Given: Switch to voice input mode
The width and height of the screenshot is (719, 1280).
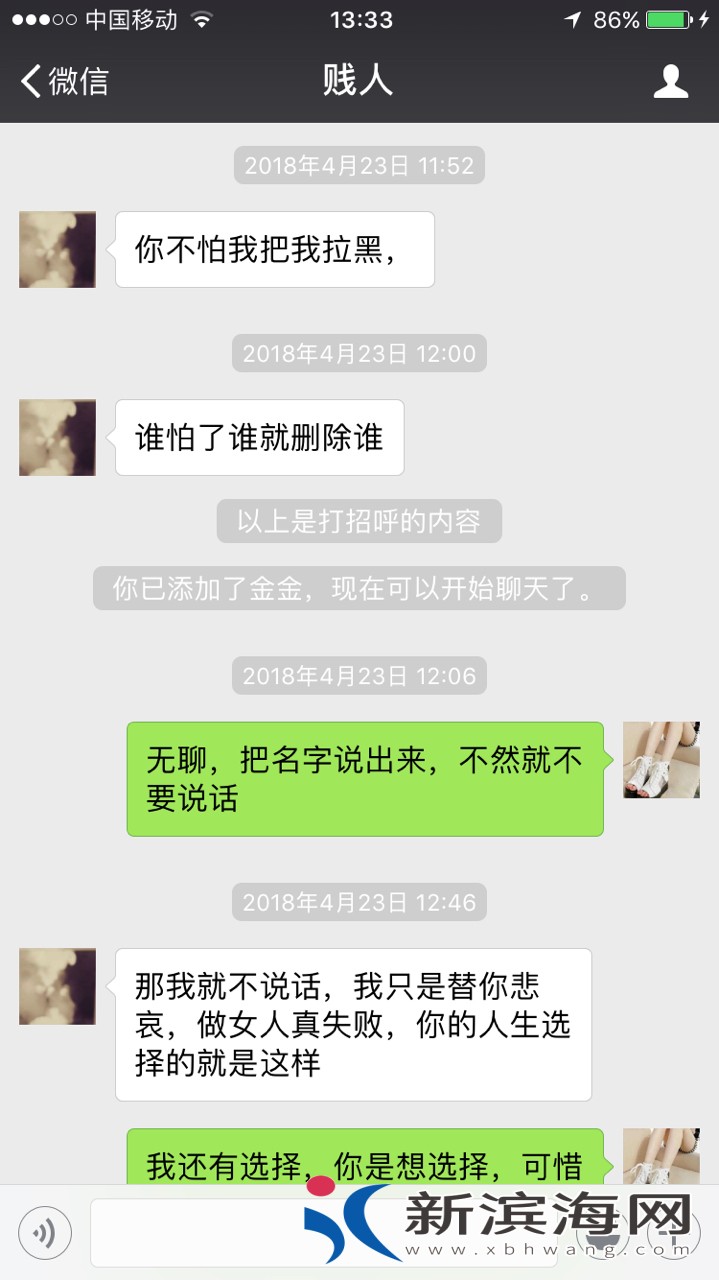Looking at the screenshot, I should [x=45, y=1232].
